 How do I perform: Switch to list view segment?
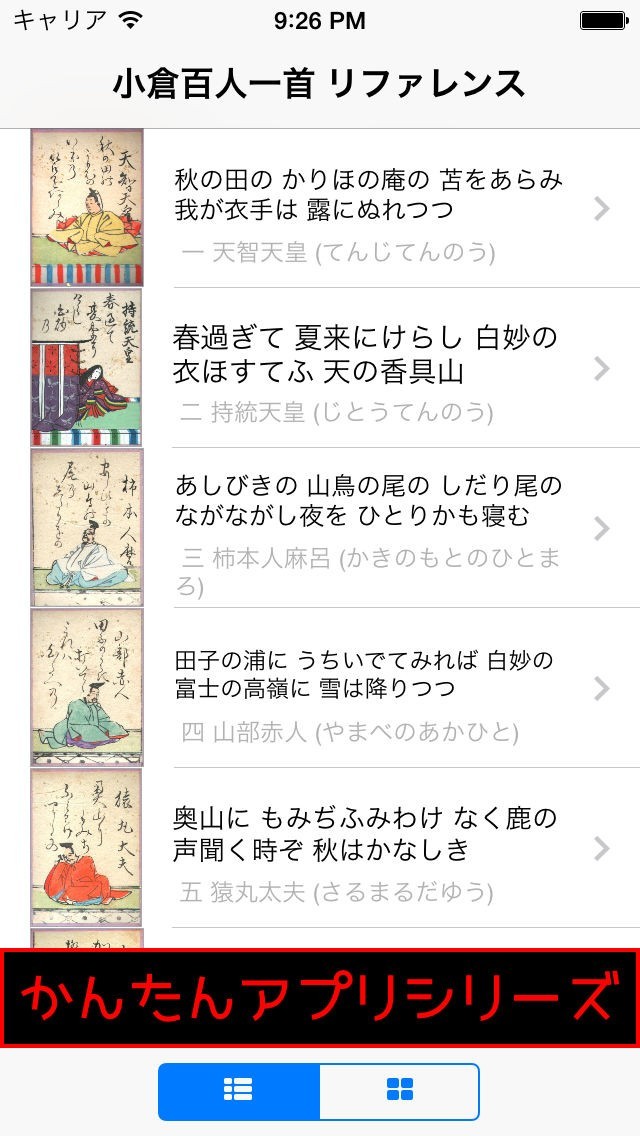239,1091
